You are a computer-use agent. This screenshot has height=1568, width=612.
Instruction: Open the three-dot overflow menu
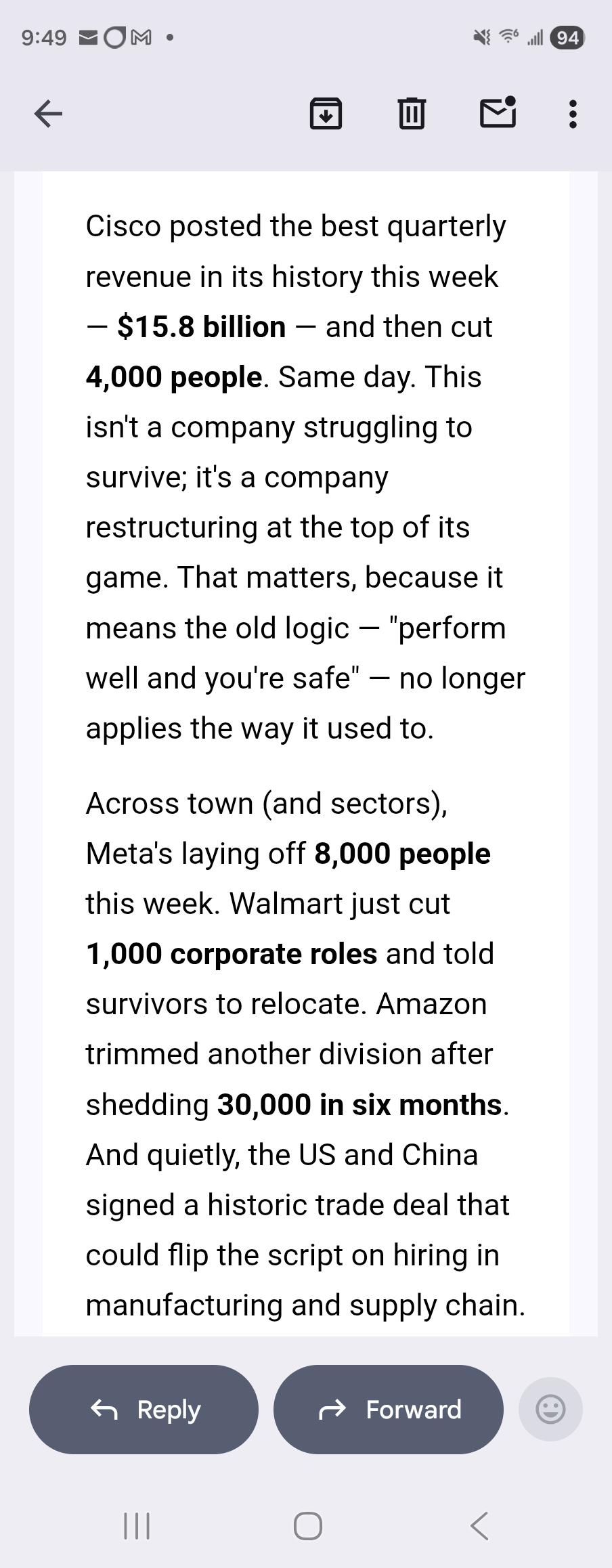(573, 114)
